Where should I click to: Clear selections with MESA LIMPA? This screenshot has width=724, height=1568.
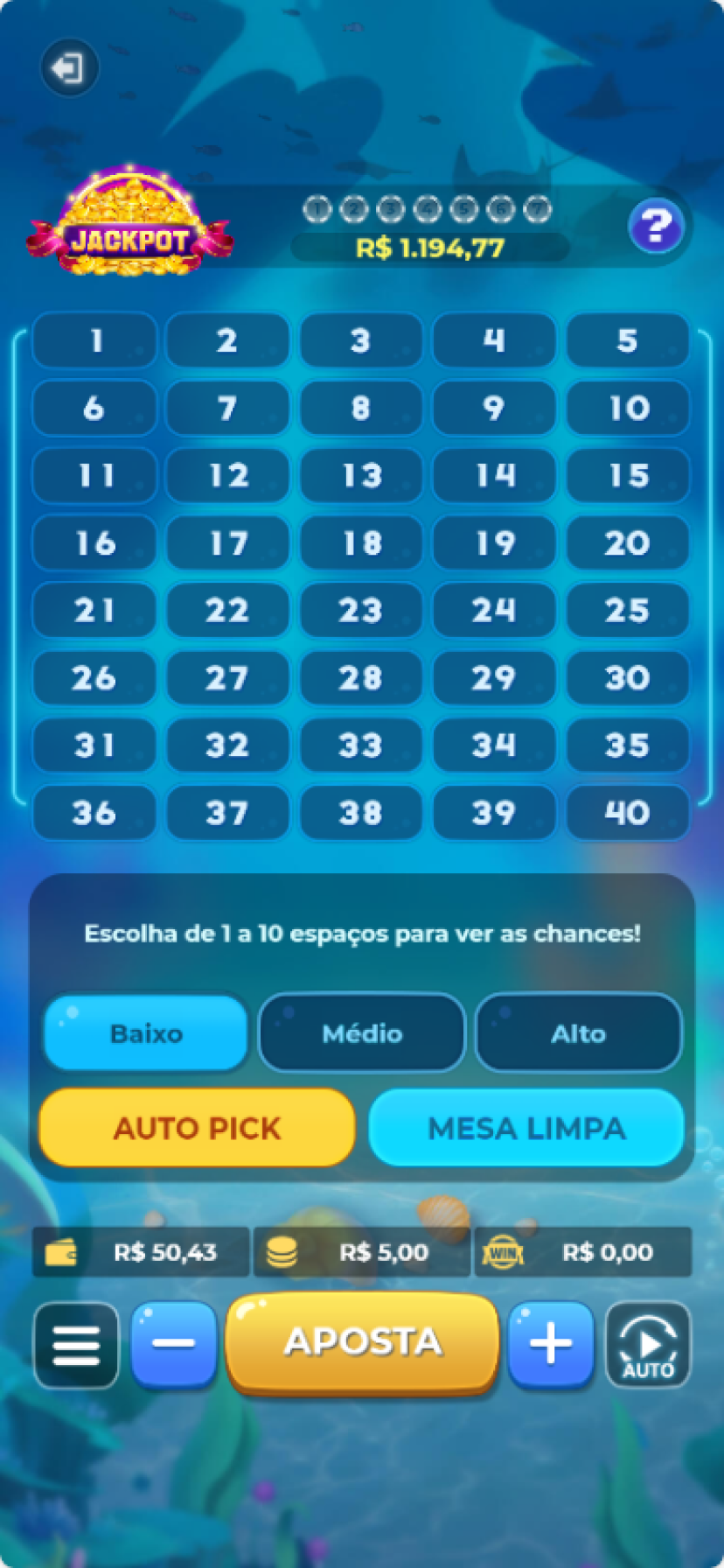point(526,1128)
